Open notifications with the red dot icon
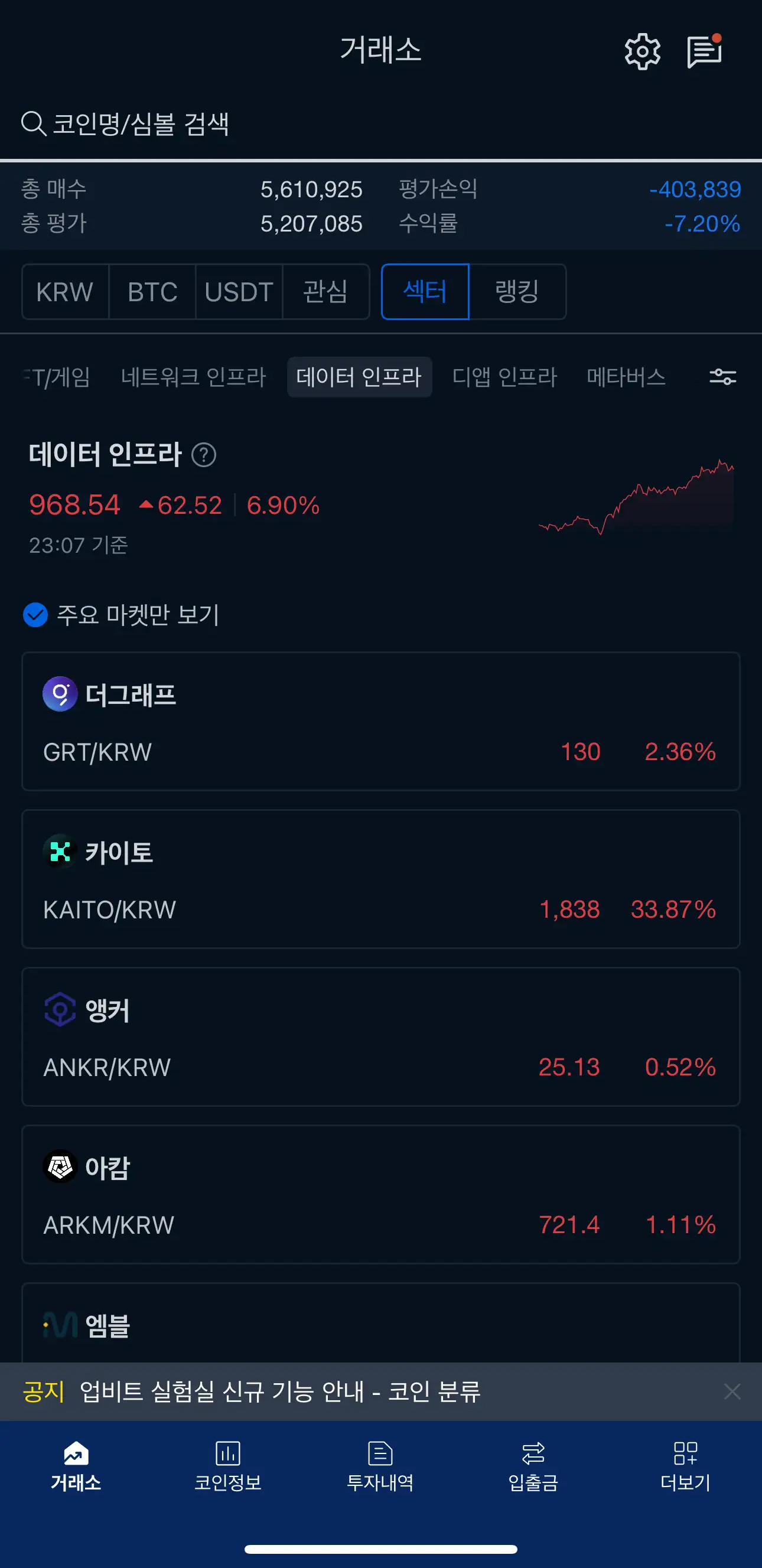 click(705, 51)
